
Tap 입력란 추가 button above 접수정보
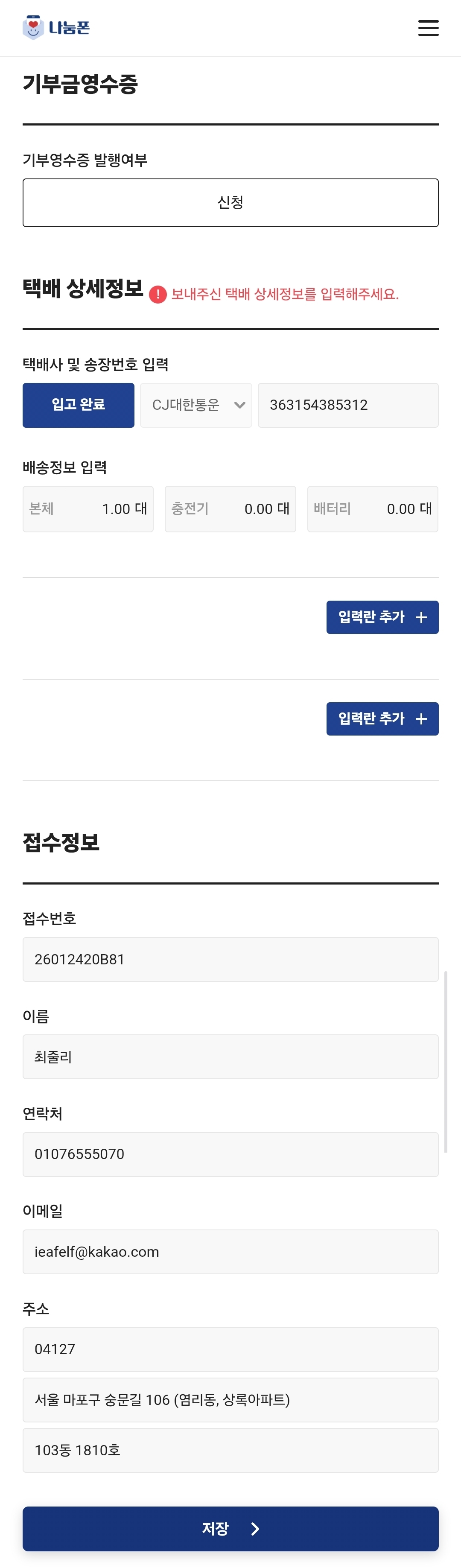382,719
